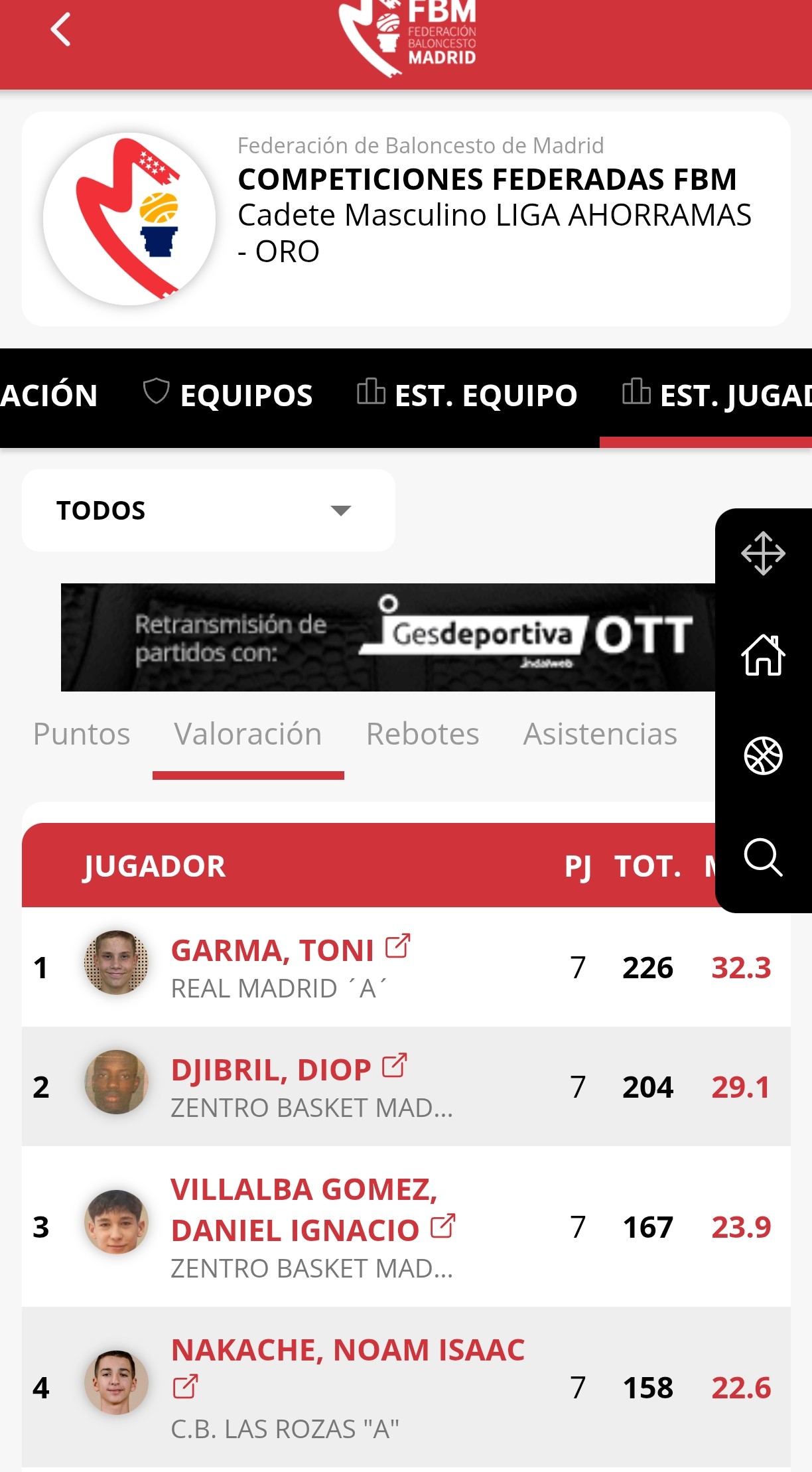Open Garma, Toni player profile
812x1472 pixels.
[273, 950]
